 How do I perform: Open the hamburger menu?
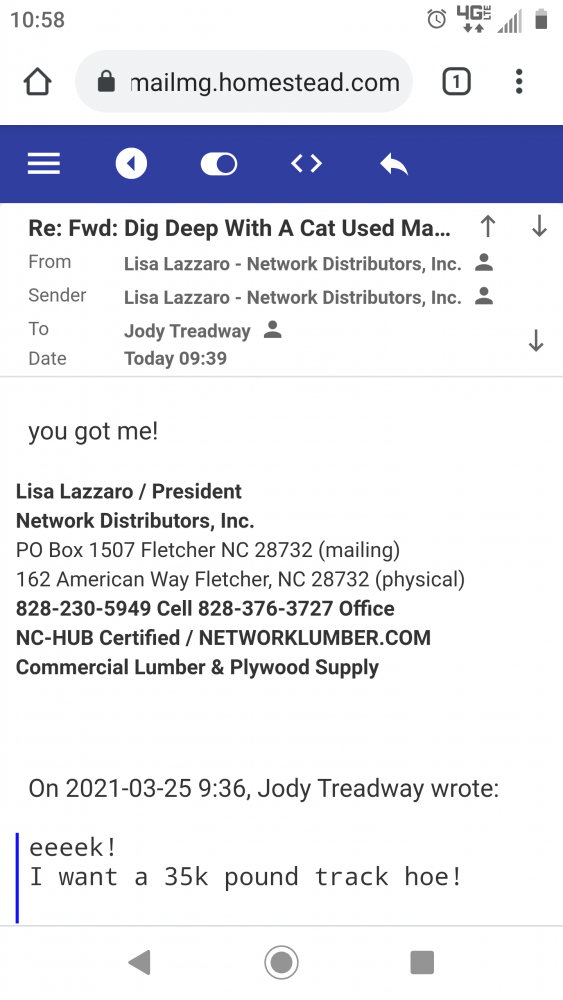coord(43,164)
